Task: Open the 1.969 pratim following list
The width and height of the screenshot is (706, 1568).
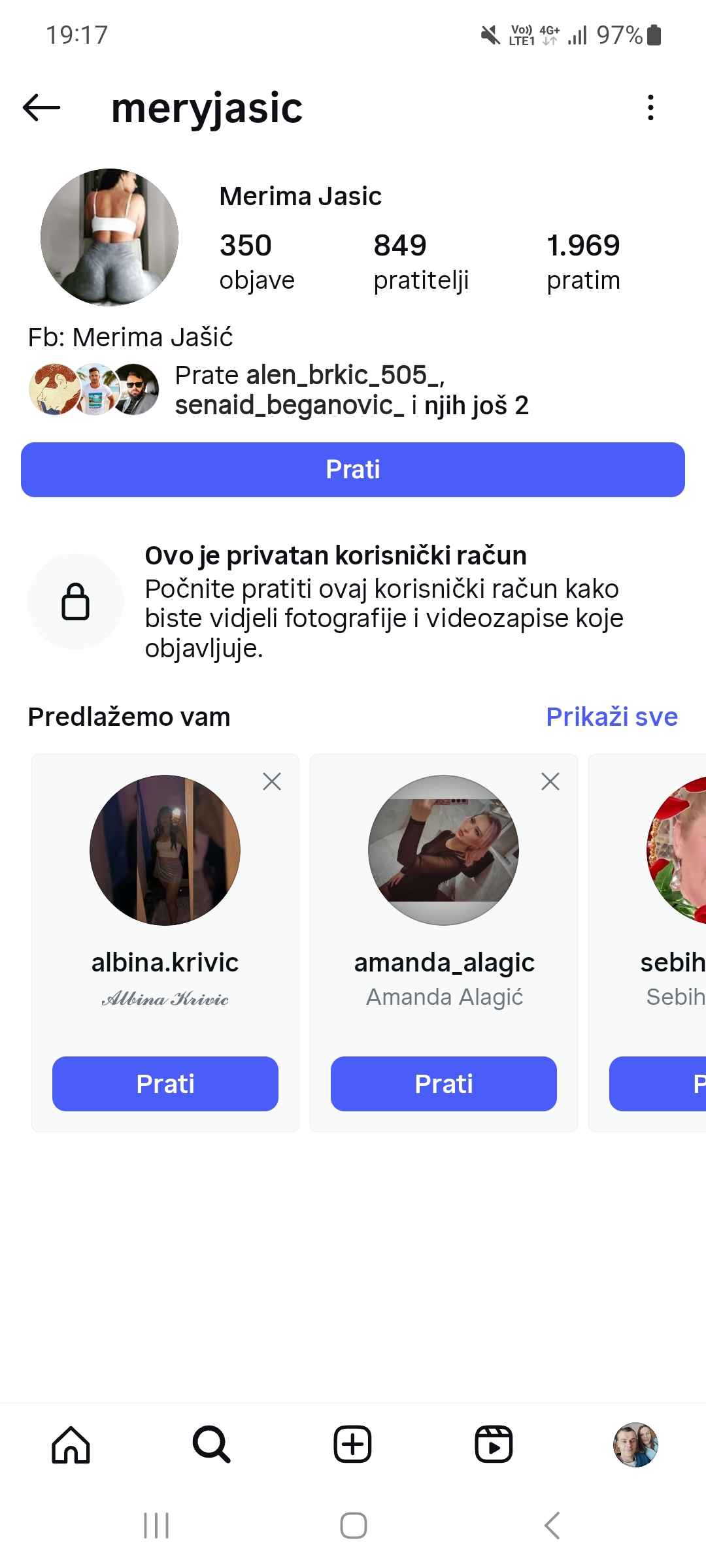Action: point(583,262)
